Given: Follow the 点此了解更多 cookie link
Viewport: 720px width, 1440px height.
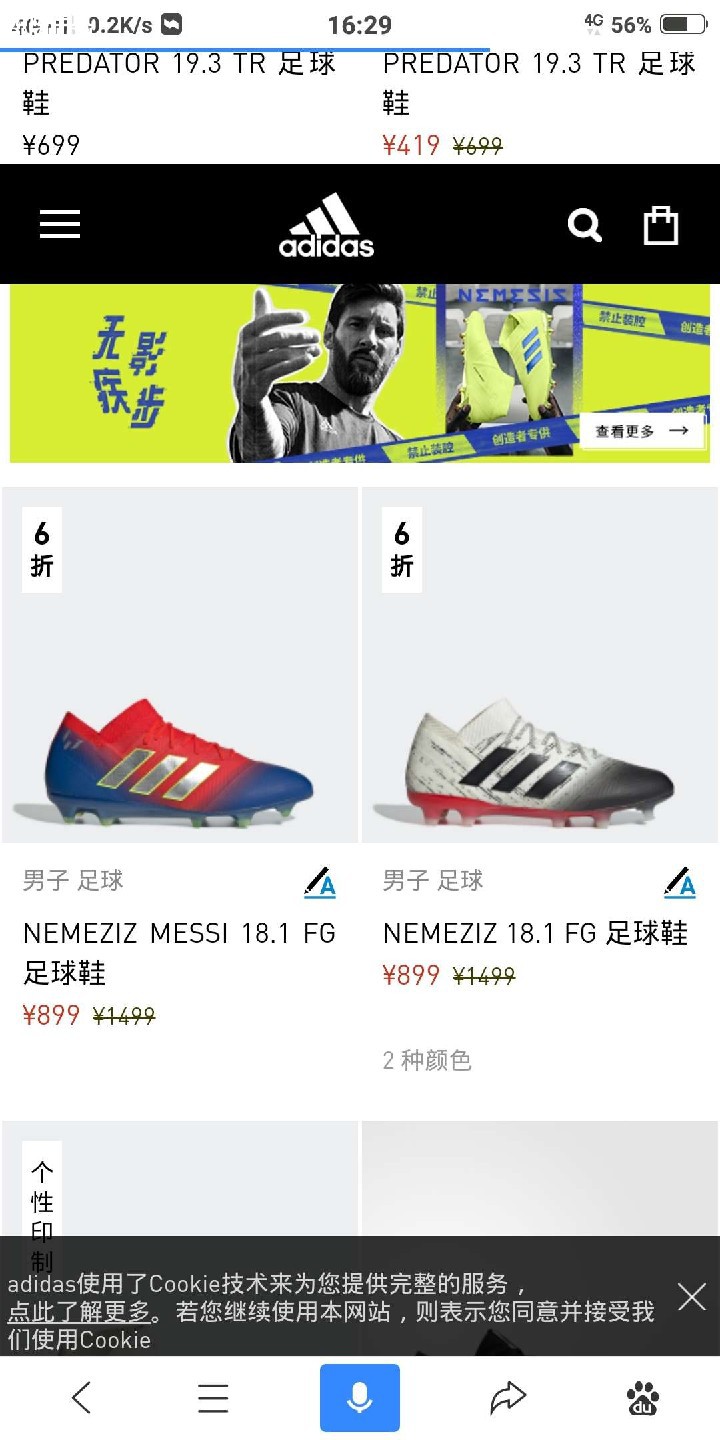Looking at the screenshot, I should pos(79,1312).
